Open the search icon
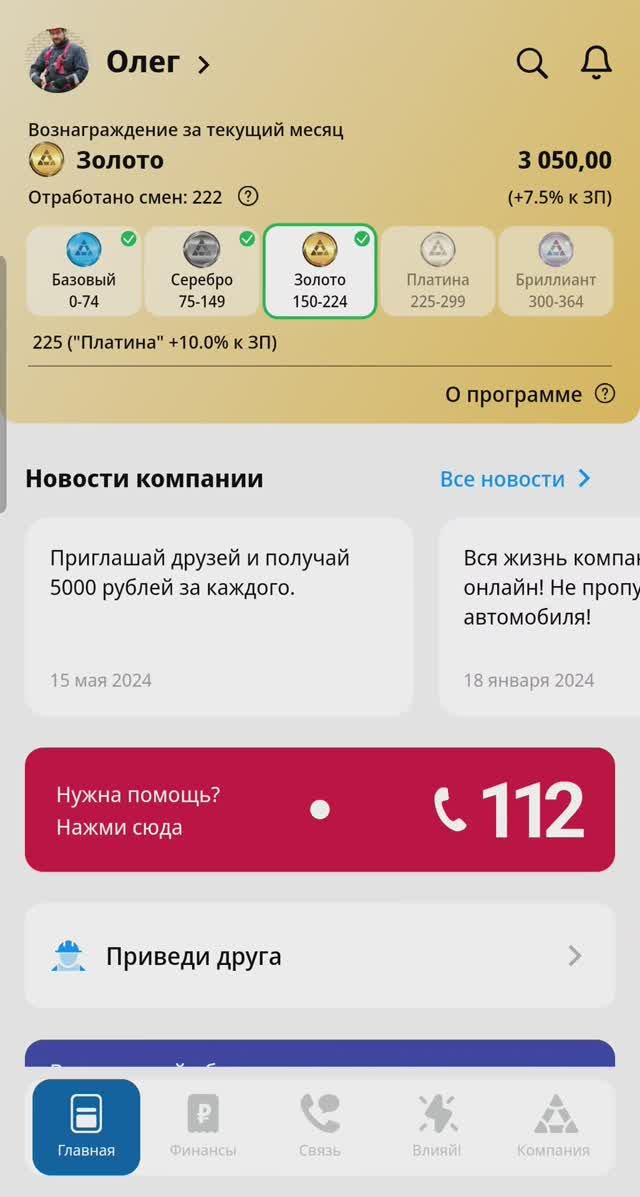640x1197 pixels. coord(532,64)
